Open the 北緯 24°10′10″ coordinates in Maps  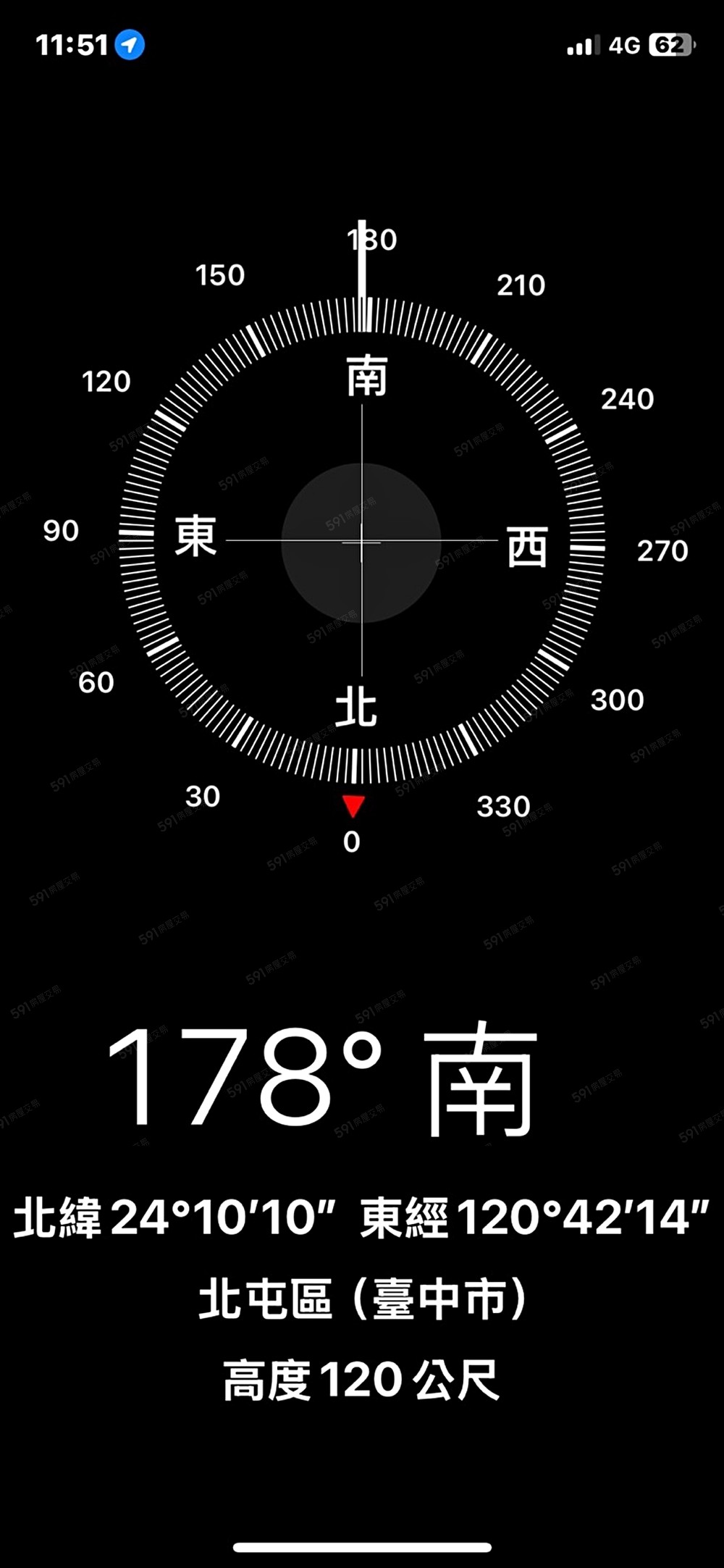pos(361,1217)
